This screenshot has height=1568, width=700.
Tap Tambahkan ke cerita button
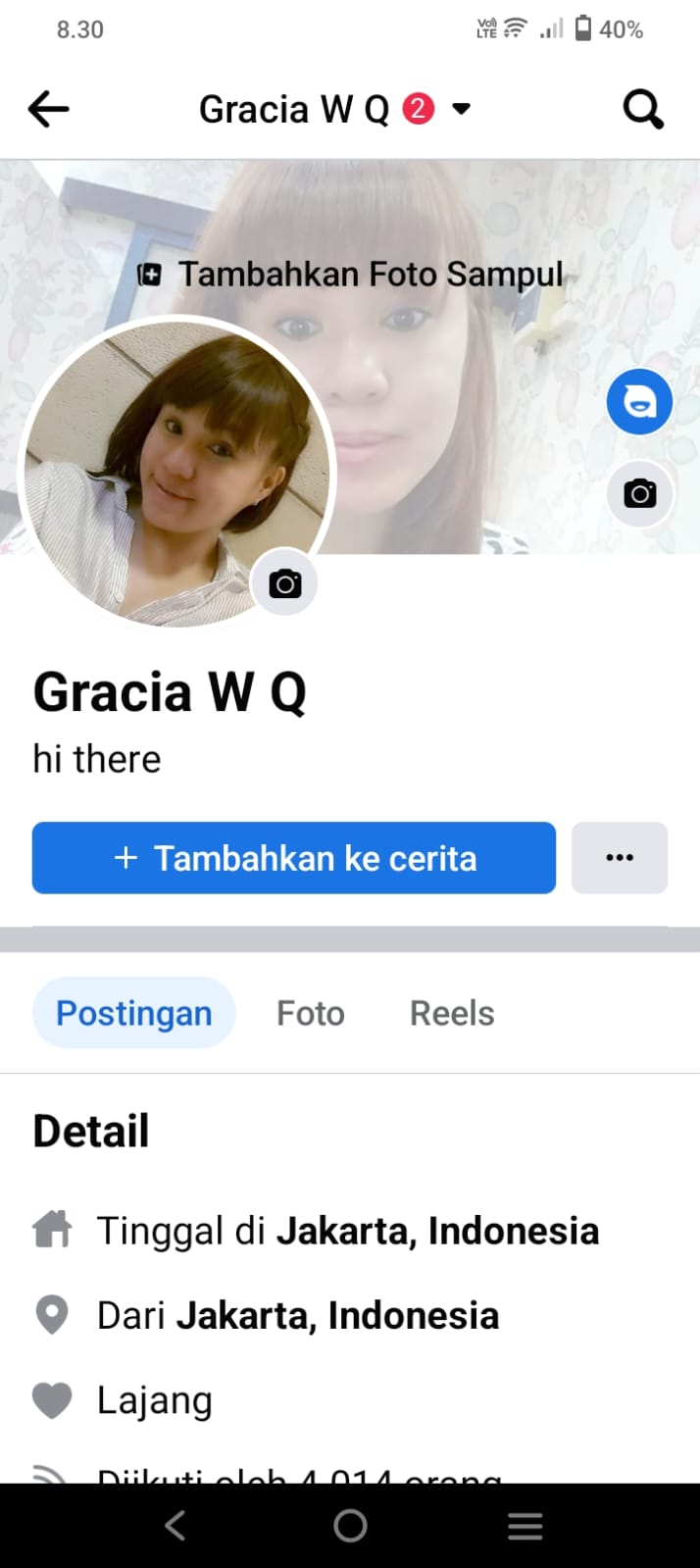click(294, 858)
